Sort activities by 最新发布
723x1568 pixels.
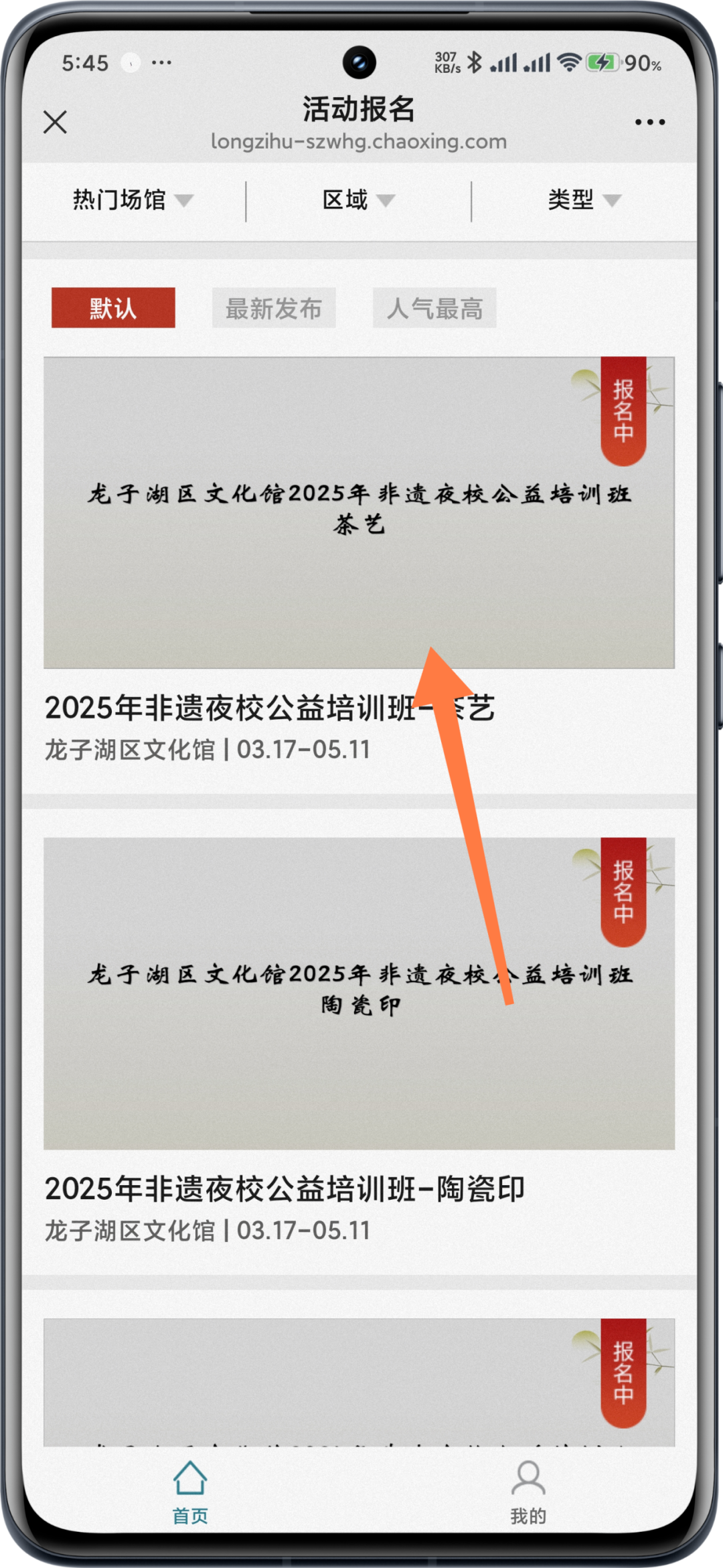[x=274, y=308]
